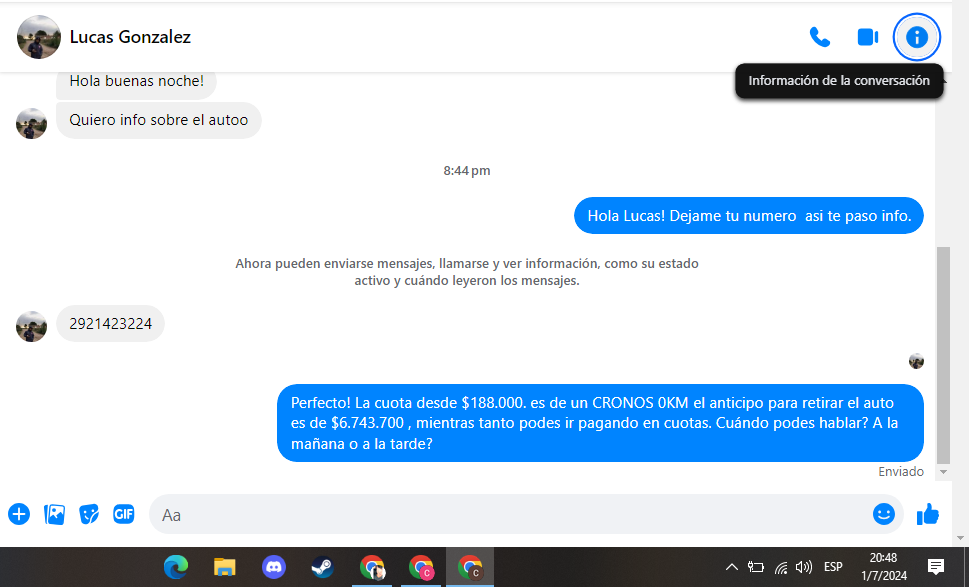Image resolution: width=969 pixels, height=587 pixels.
Task: Start a voice call with Lucas Gonzalez
Action: [x=819, y=37]
